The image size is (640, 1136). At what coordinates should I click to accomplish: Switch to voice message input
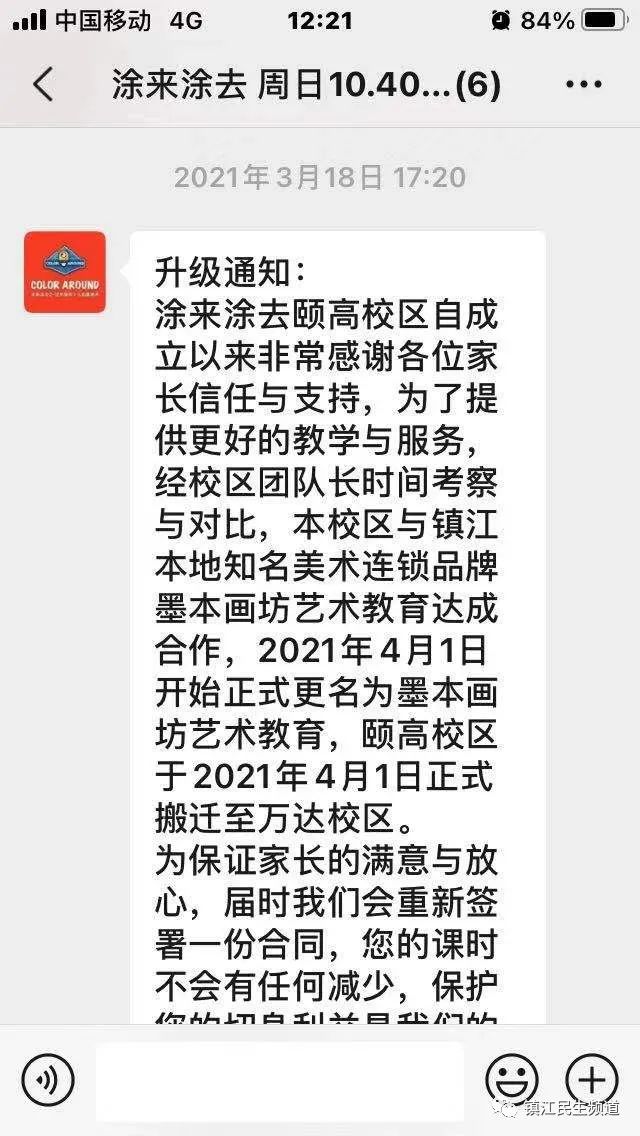[48, 1081]
